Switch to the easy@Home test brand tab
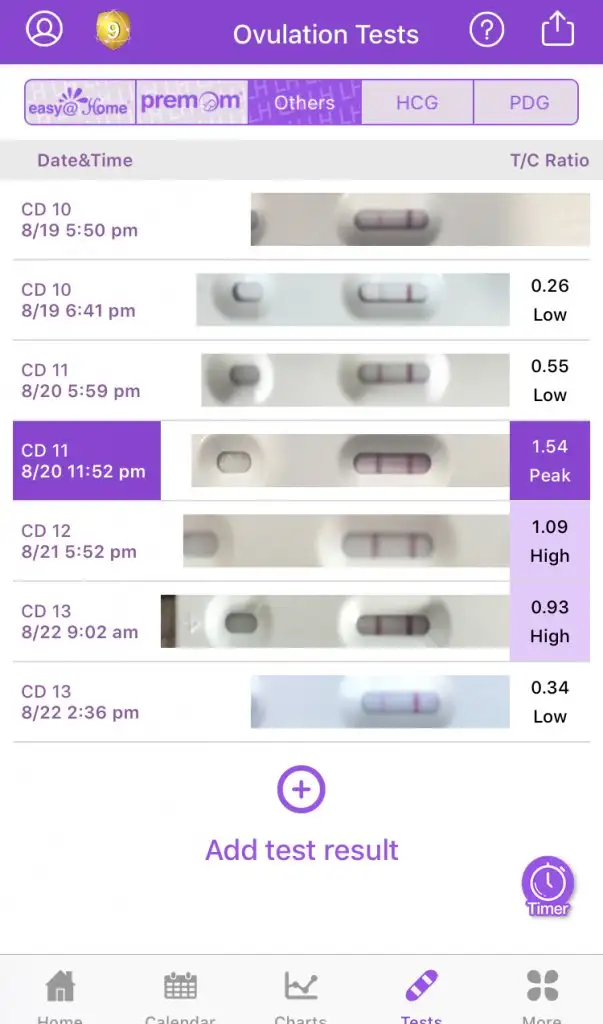Viewport: 603px width, 1024px height. coord(80,103)
